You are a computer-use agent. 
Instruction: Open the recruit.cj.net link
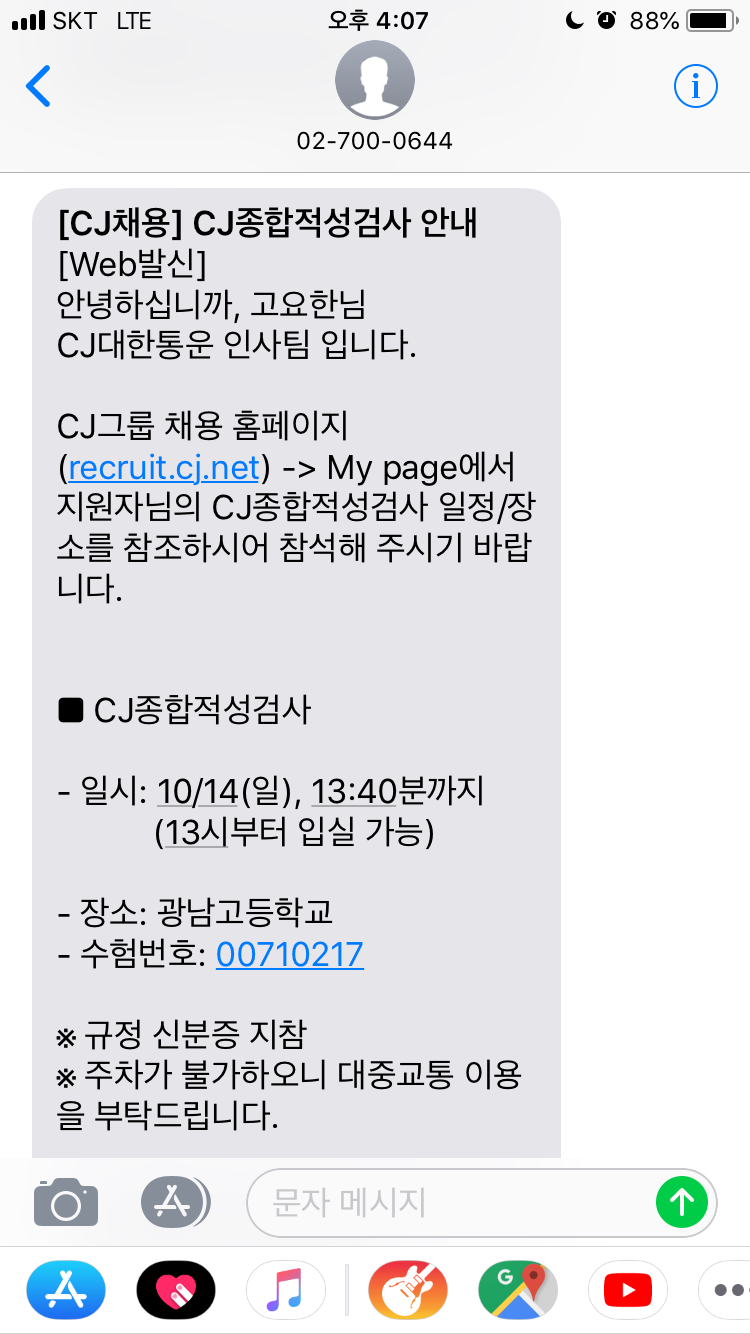pyautogui.click(x=163, y=467)
